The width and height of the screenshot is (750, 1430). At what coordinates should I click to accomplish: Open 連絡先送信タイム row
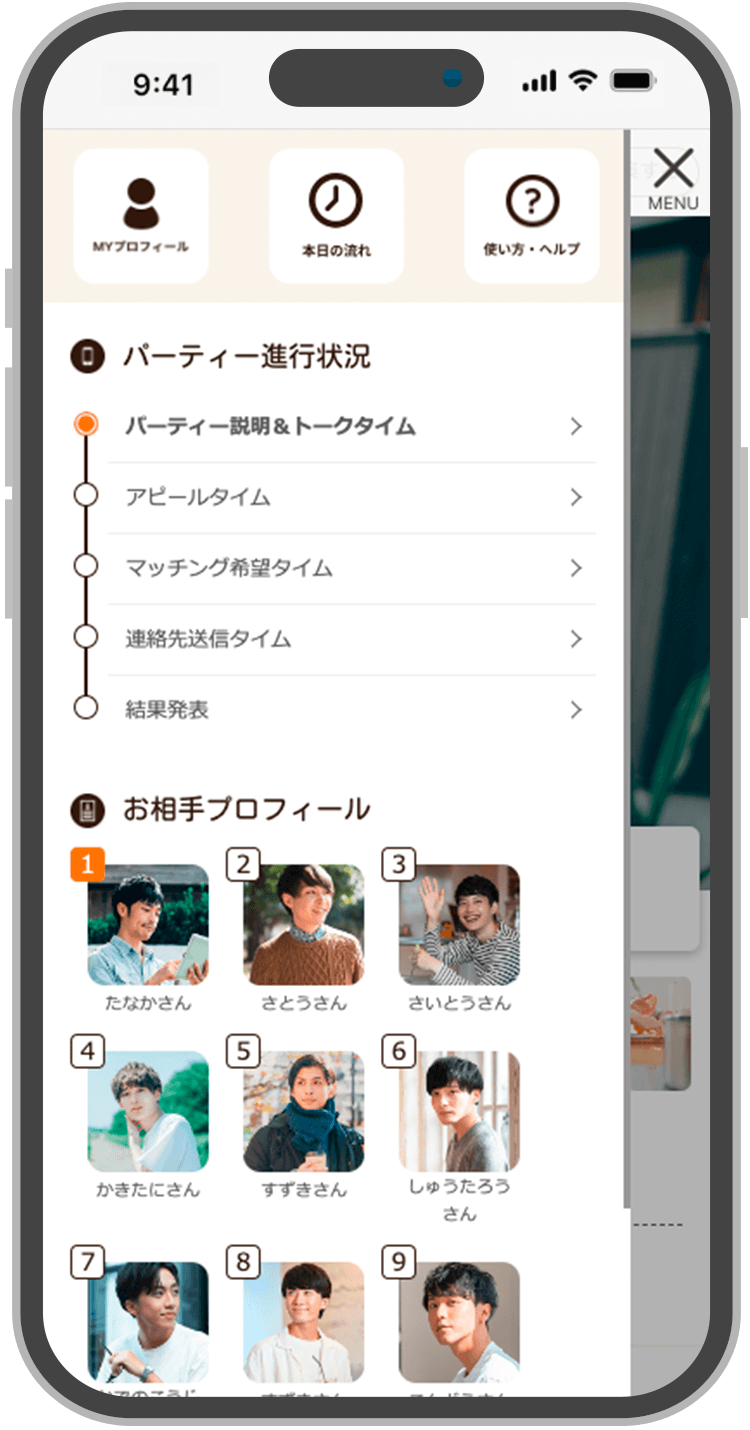350,640
